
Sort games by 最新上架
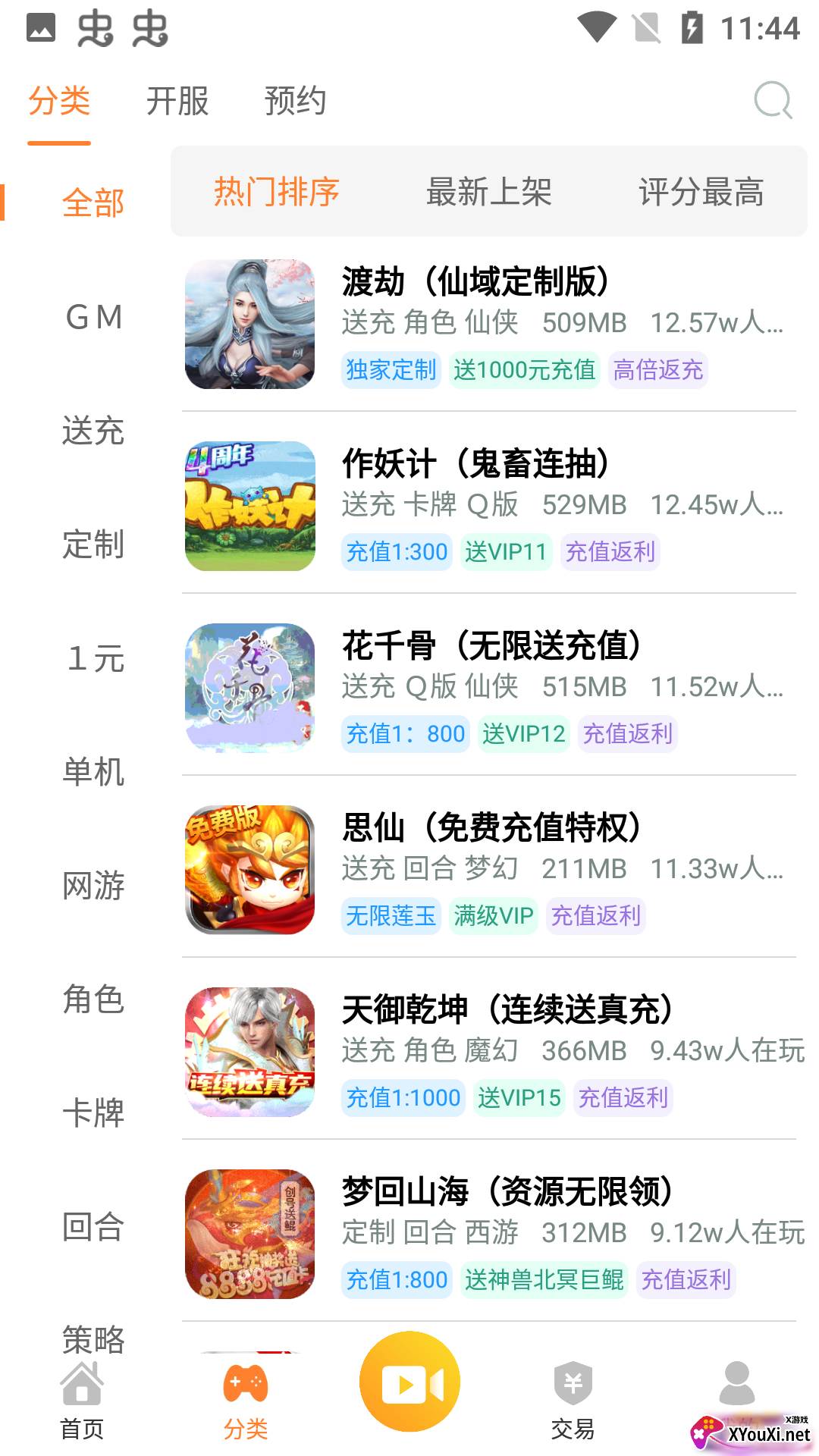coord(488,192)
